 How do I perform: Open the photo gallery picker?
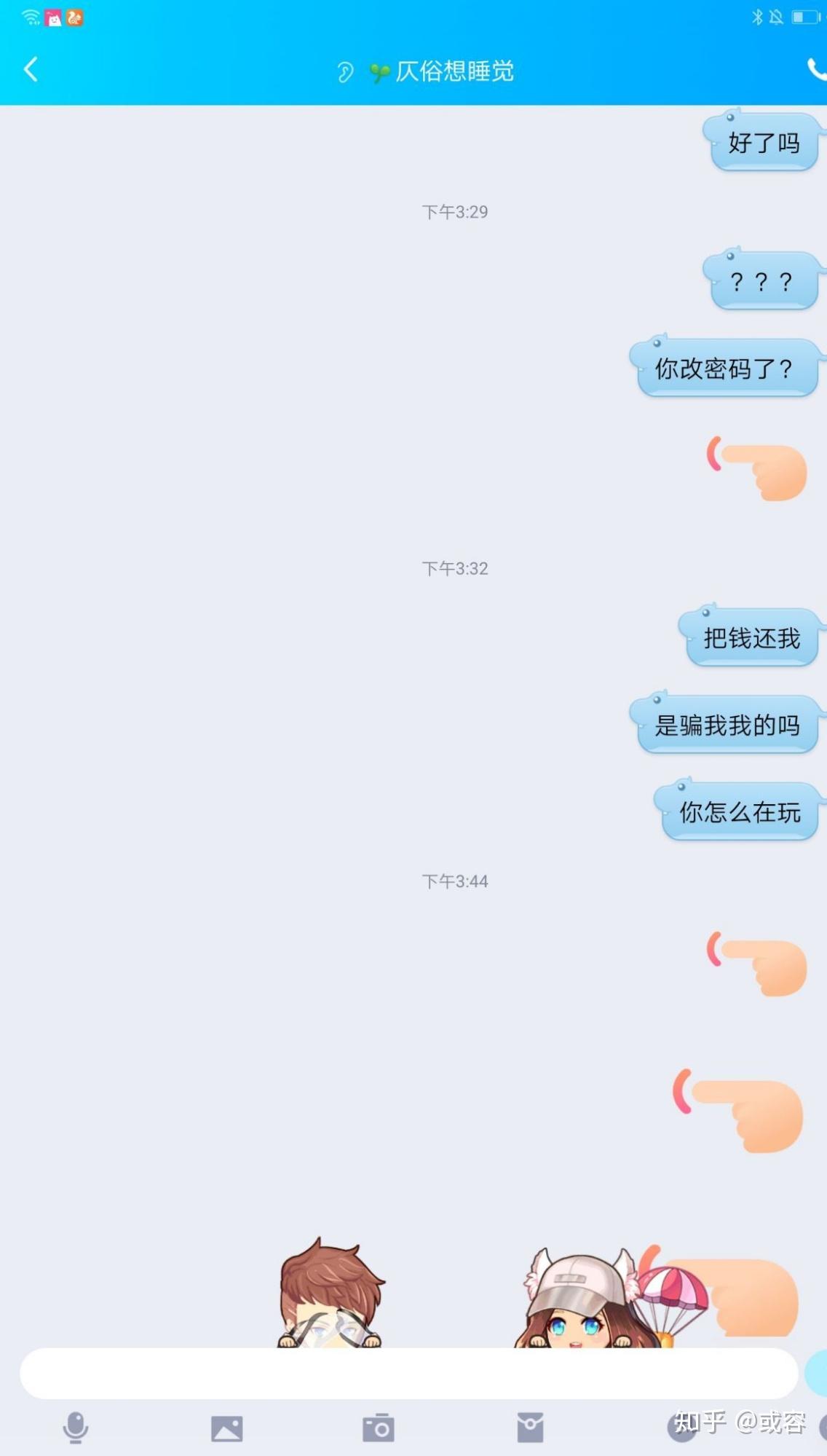(227, 1428)
